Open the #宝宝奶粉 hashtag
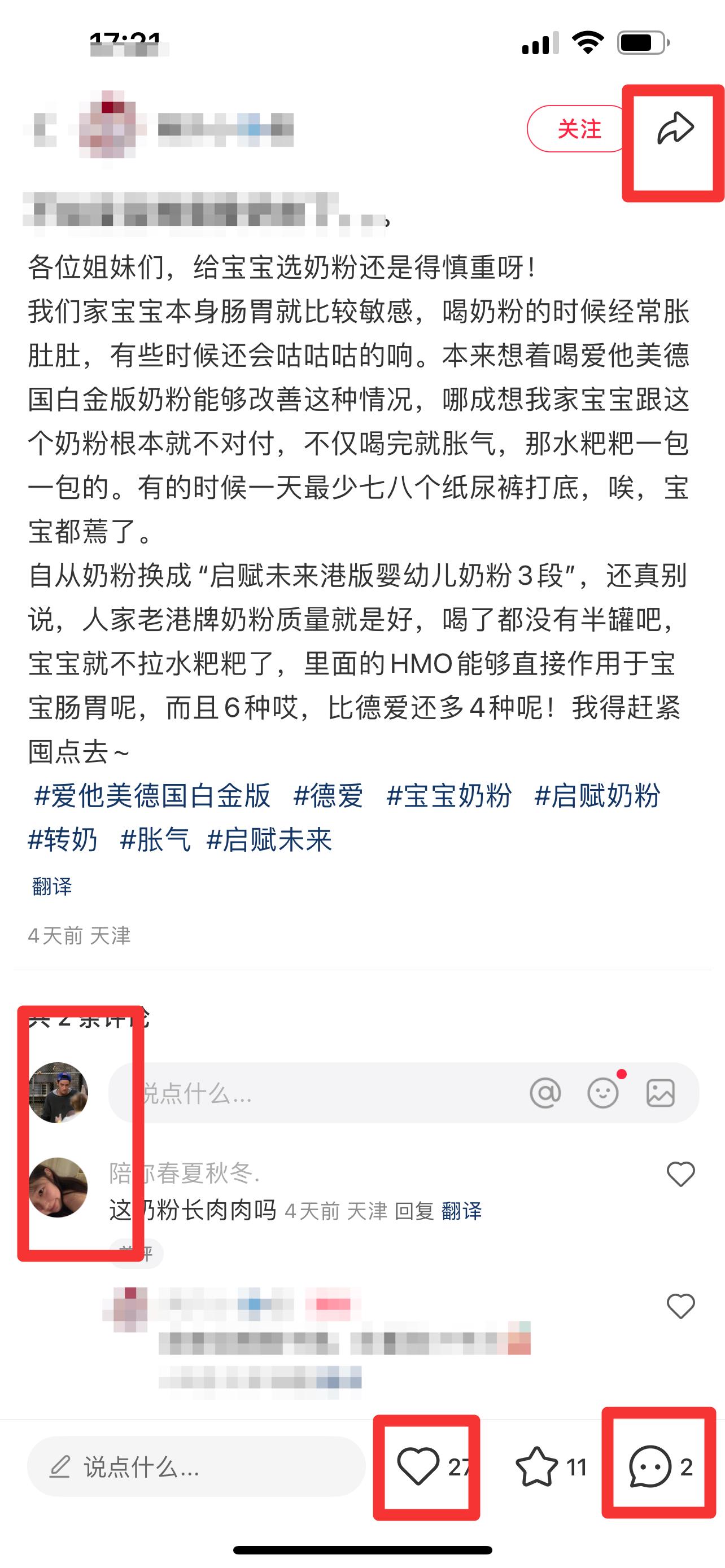Viewport: 725px width, 1568px height. point(449,795)
